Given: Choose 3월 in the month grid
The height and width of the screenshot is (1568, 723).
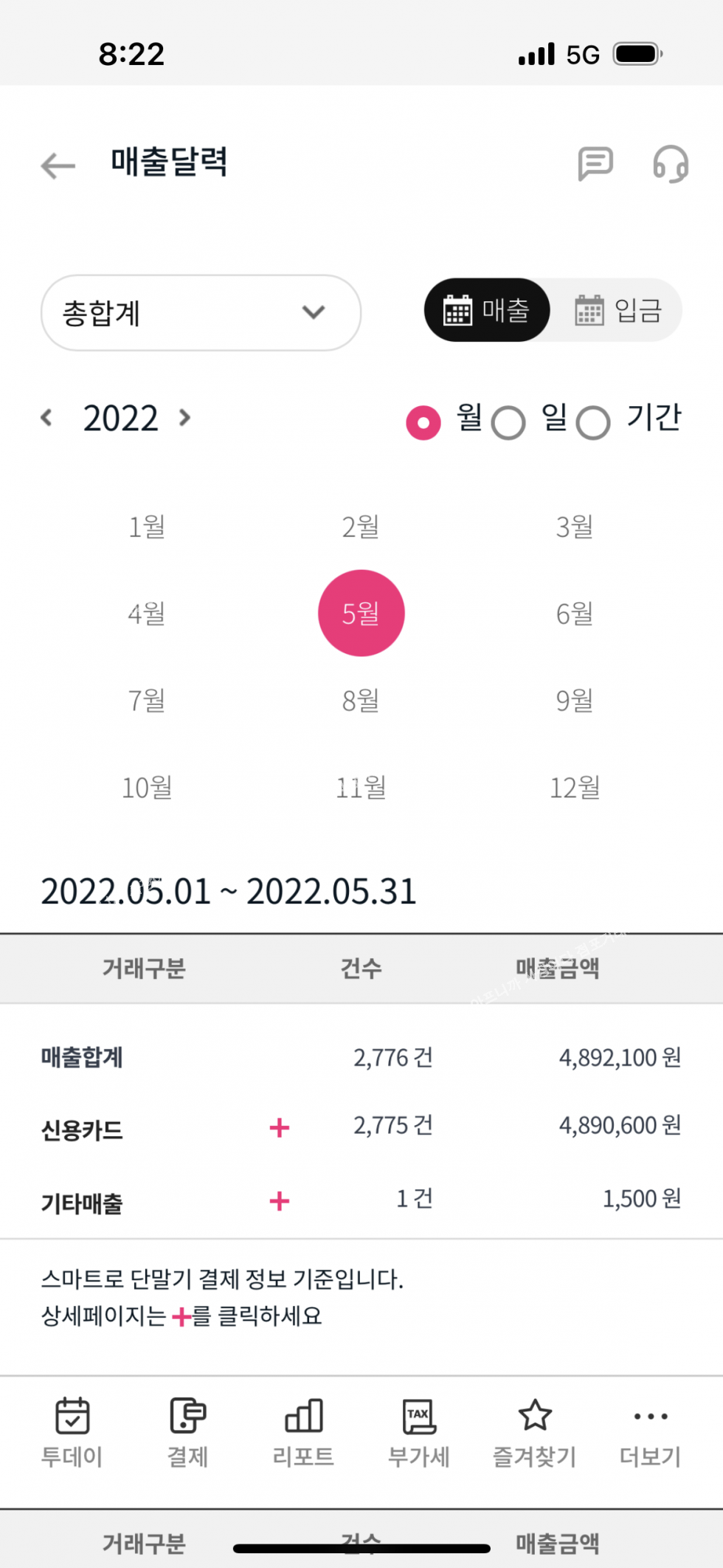Looking at the screenshot, I should (575, 527).
